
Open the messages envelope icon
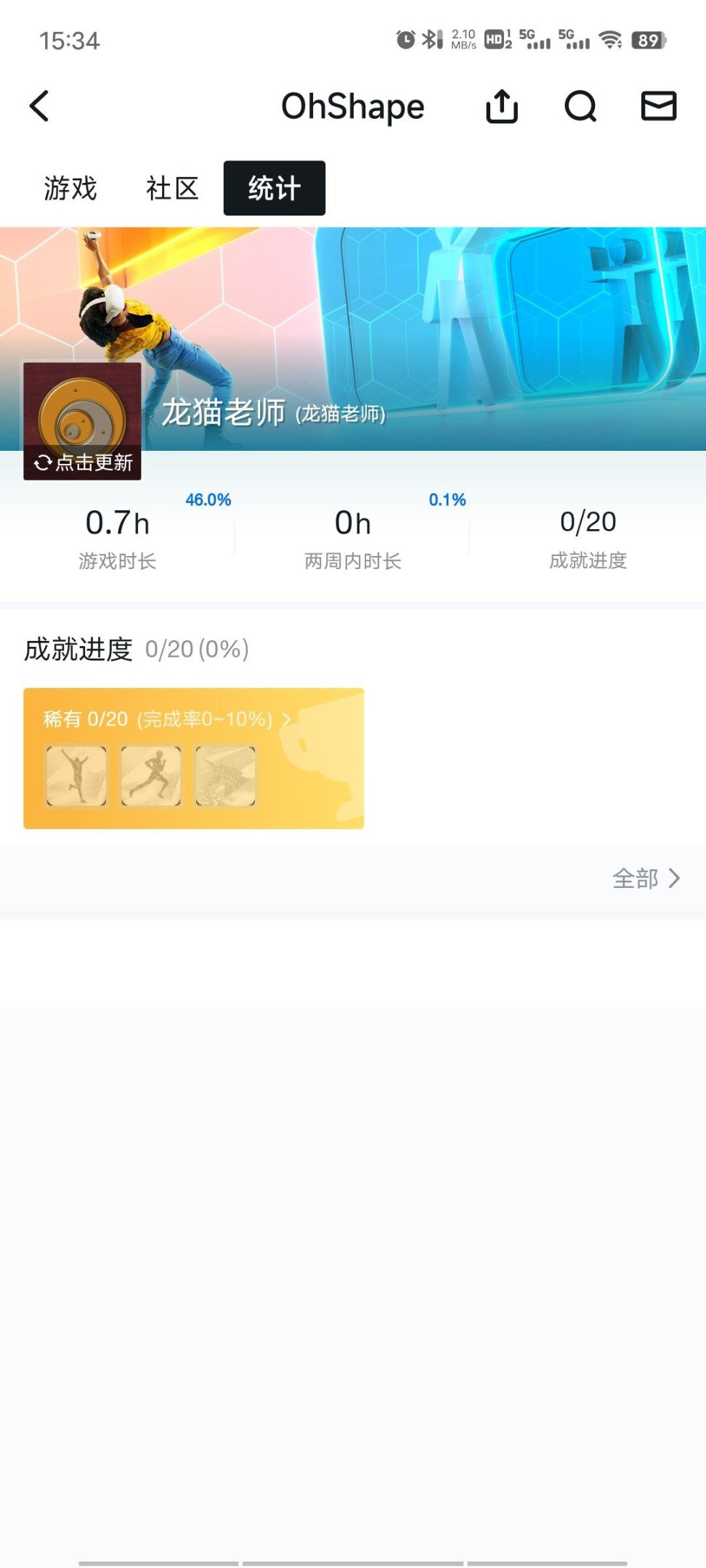[x=659, y=106]
